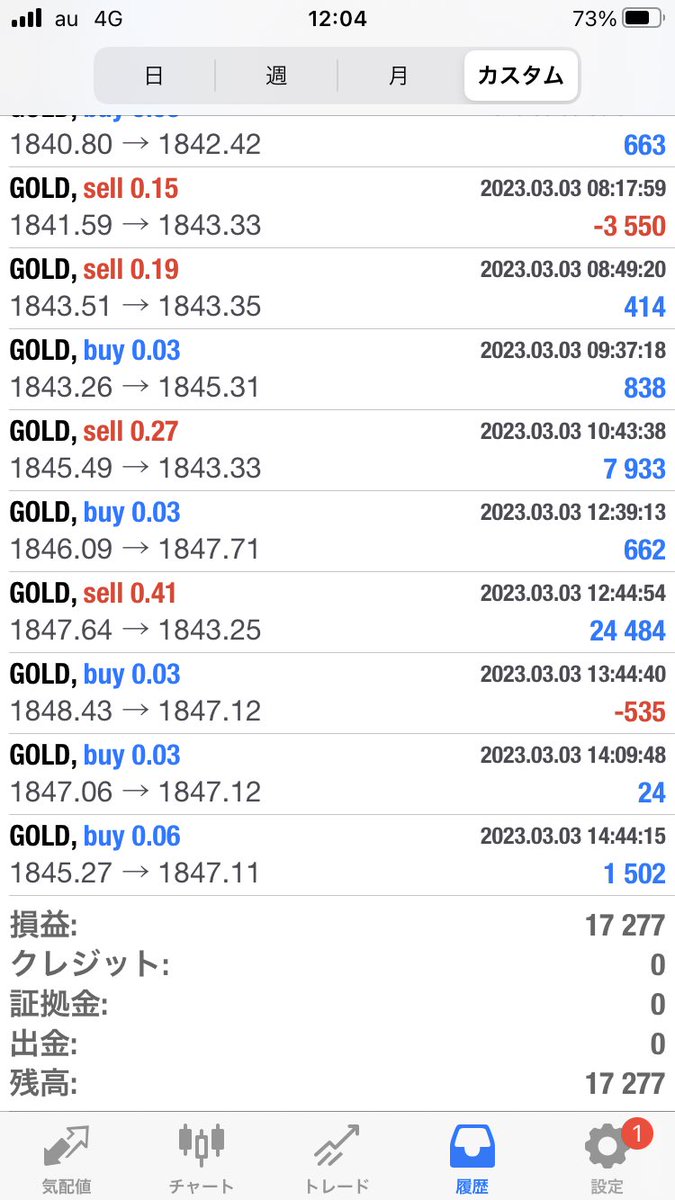View the GOLD sell 0.27 trade row

click(x=337, y=450)
